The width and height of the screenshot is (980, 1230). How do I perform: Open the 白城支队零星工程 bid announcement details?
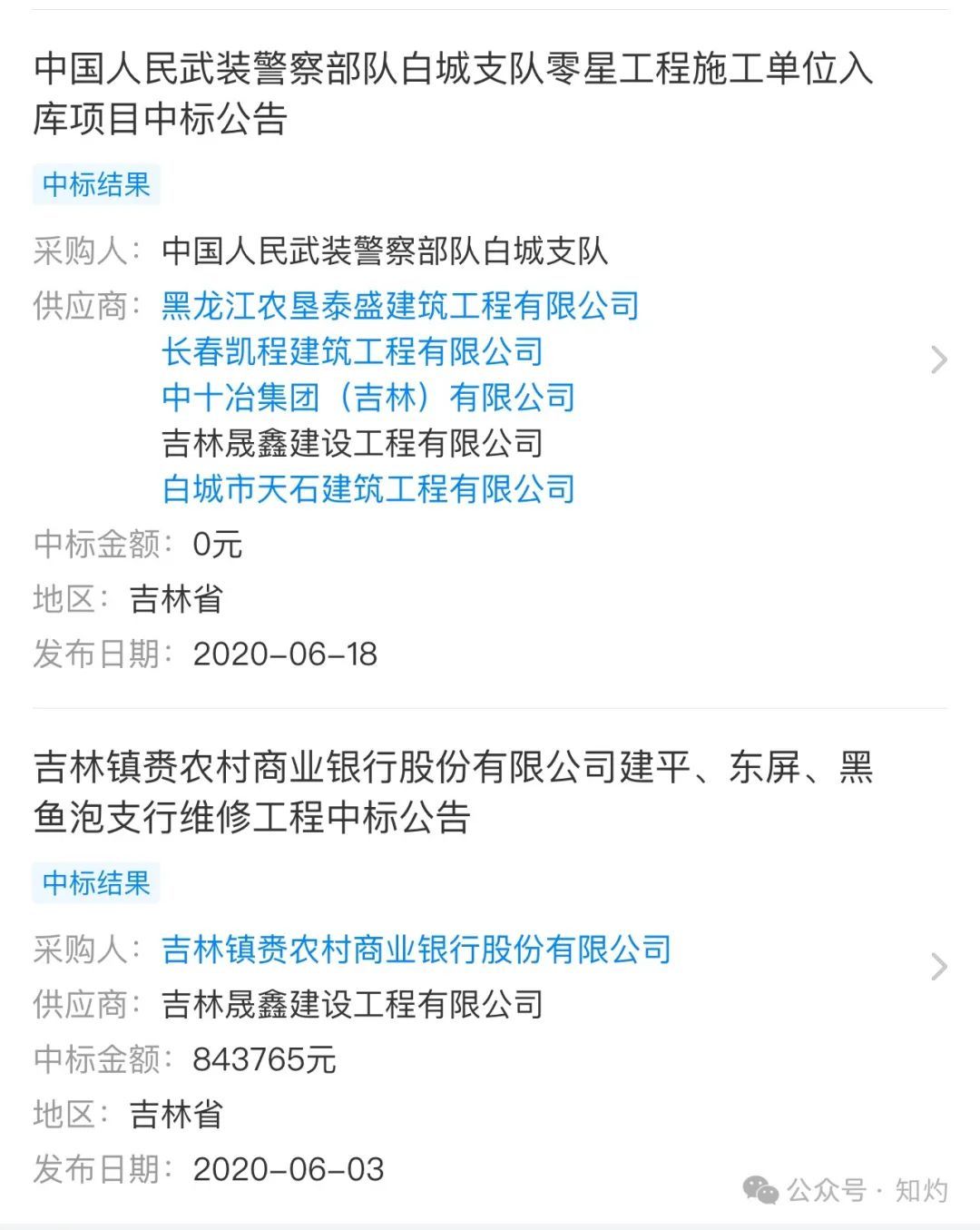938,360
